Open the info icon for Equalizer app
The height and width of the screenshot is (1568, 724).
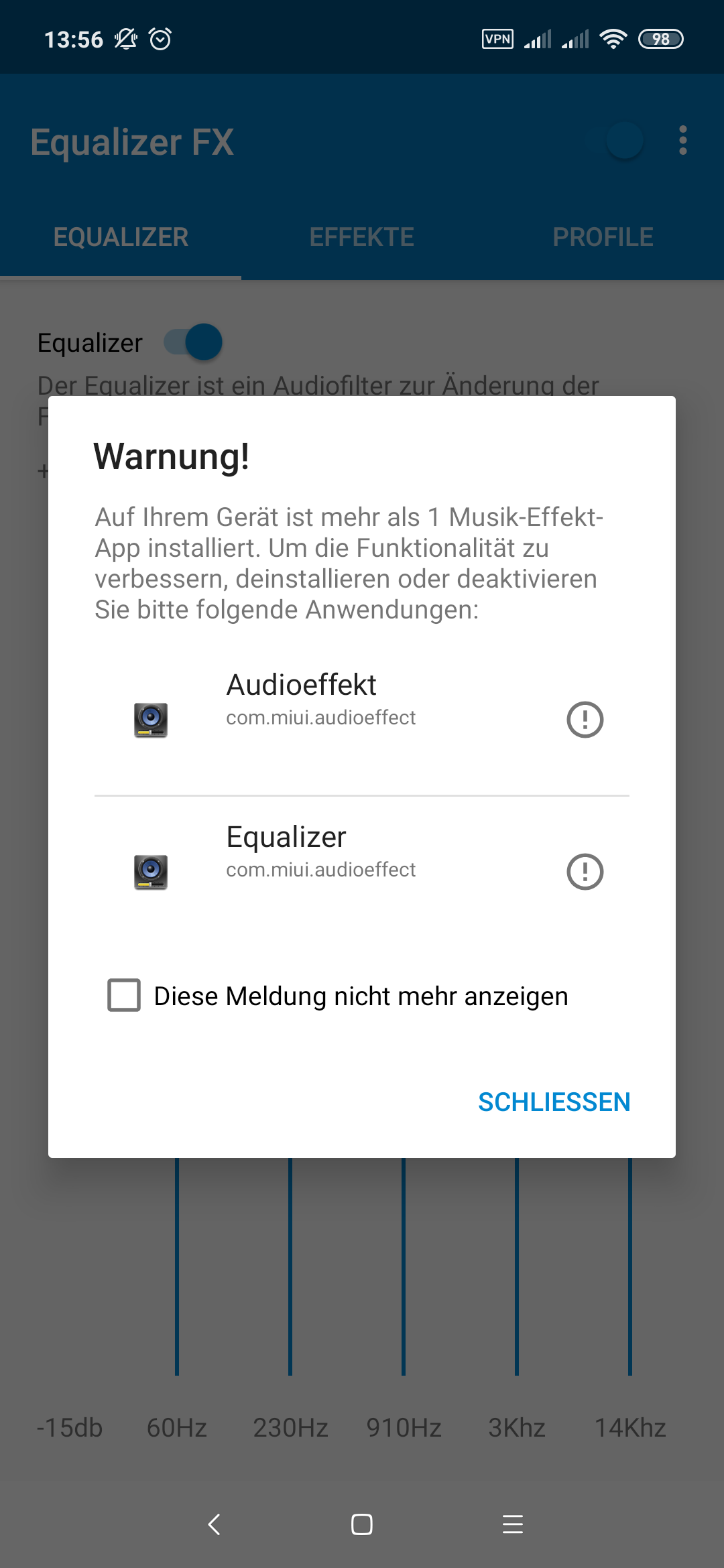coord(585,872)
